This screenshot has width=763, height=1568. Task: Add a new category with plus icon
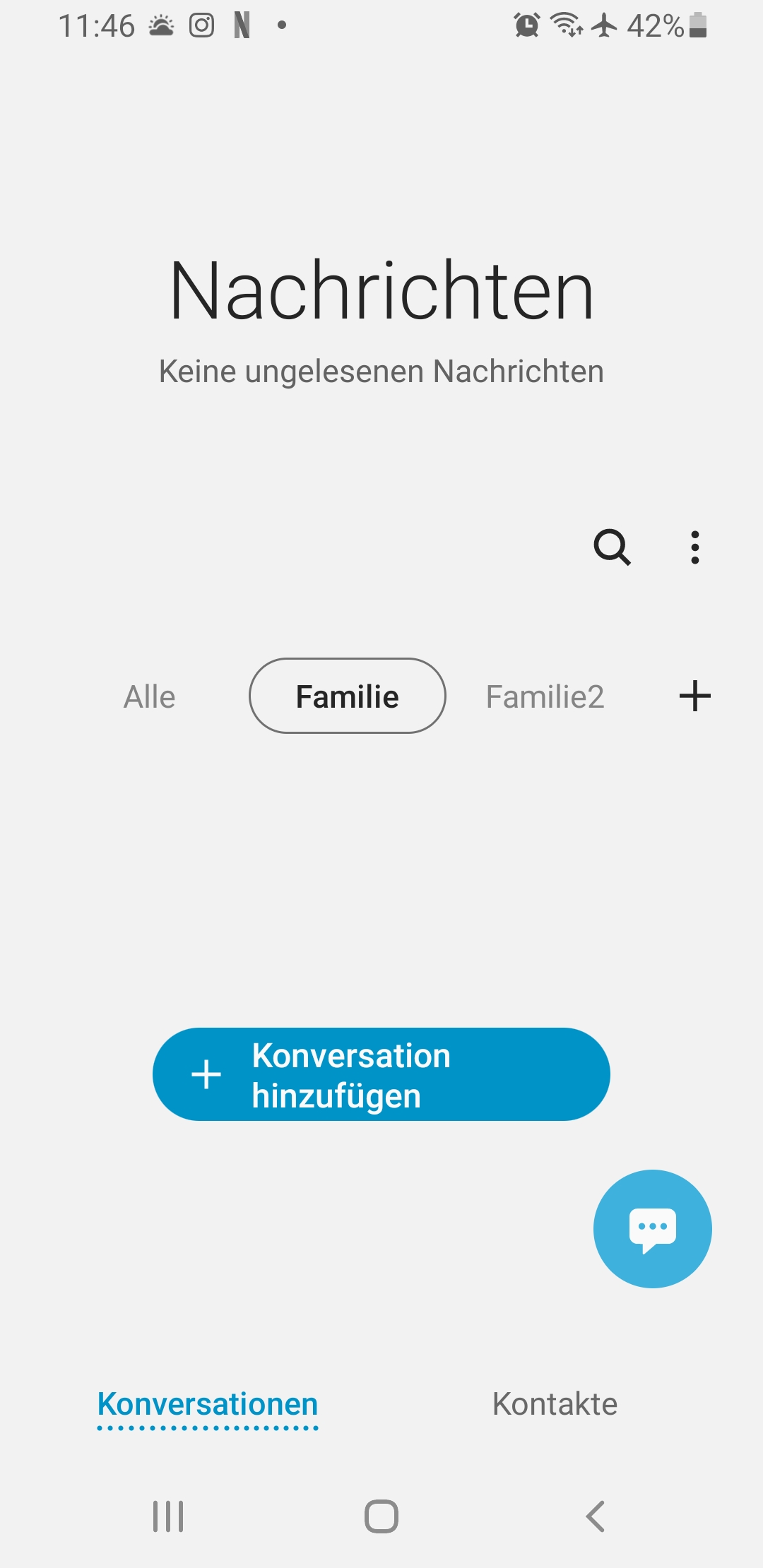(x=695, y=696)
